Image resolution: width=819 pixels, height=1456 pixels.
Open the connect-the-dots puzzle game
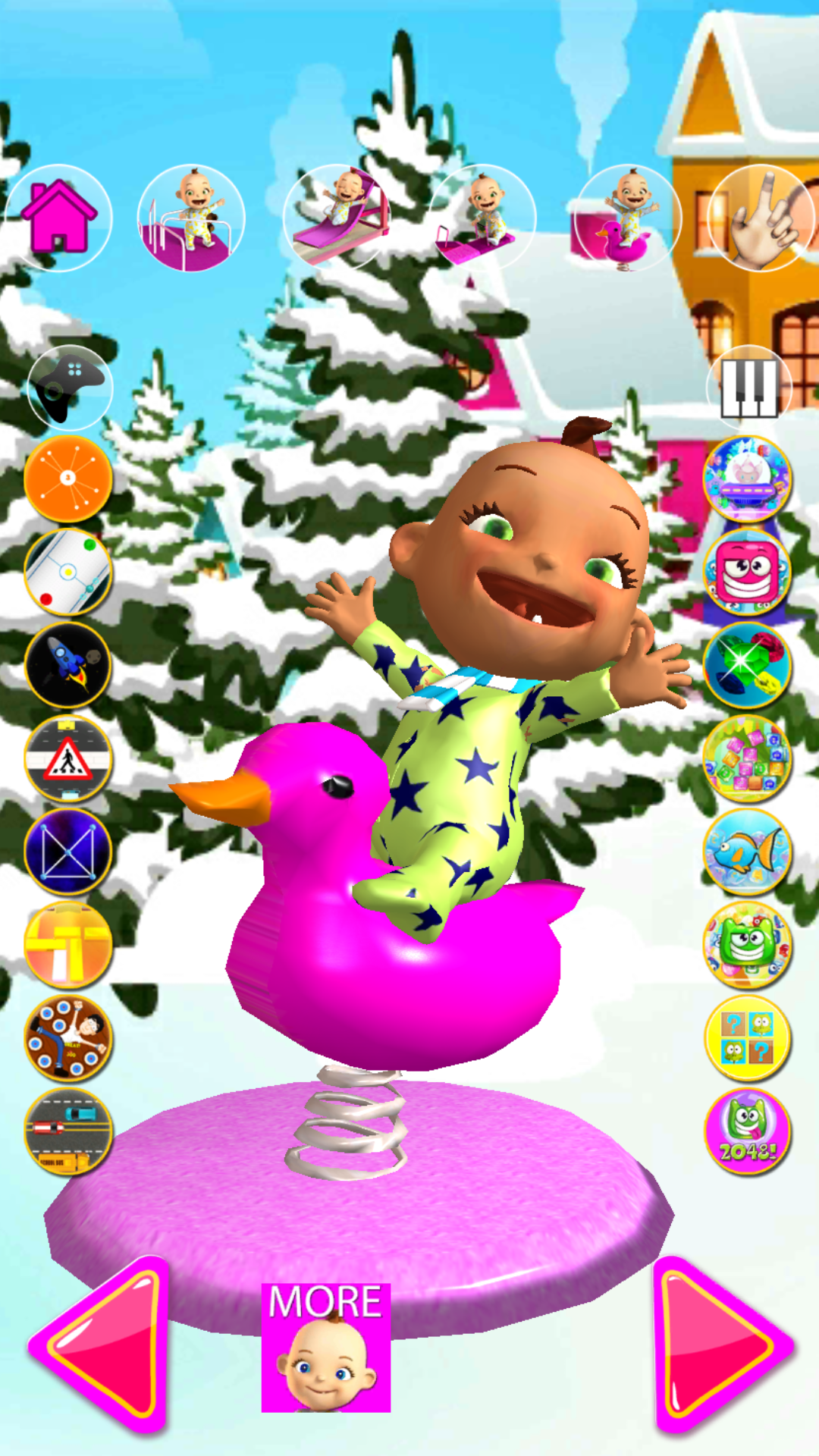[67, 851]
